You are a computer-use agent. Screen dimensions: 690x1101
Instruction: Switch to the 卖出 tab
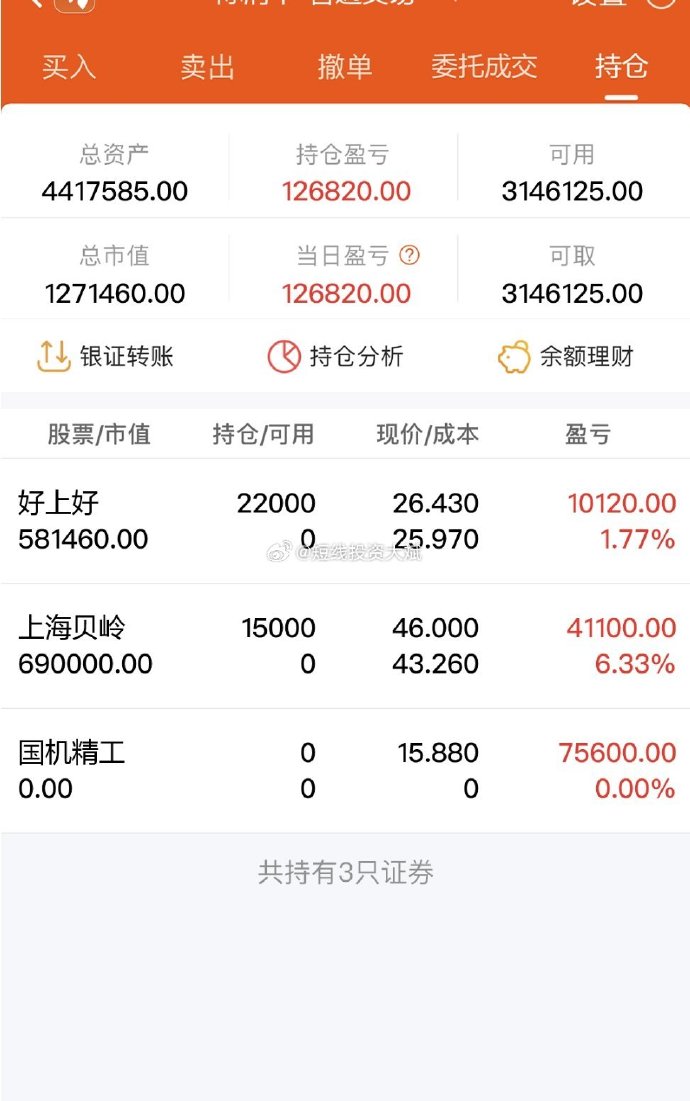(207, 67)
